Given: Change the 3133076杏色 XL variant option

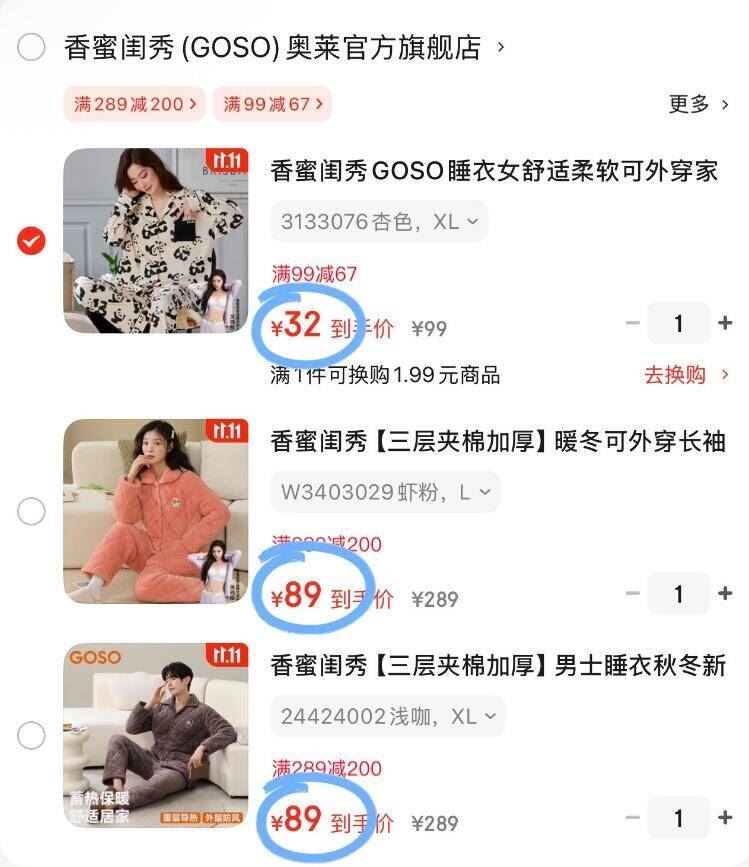Looking at the screenshot, I should pos(379,222).
